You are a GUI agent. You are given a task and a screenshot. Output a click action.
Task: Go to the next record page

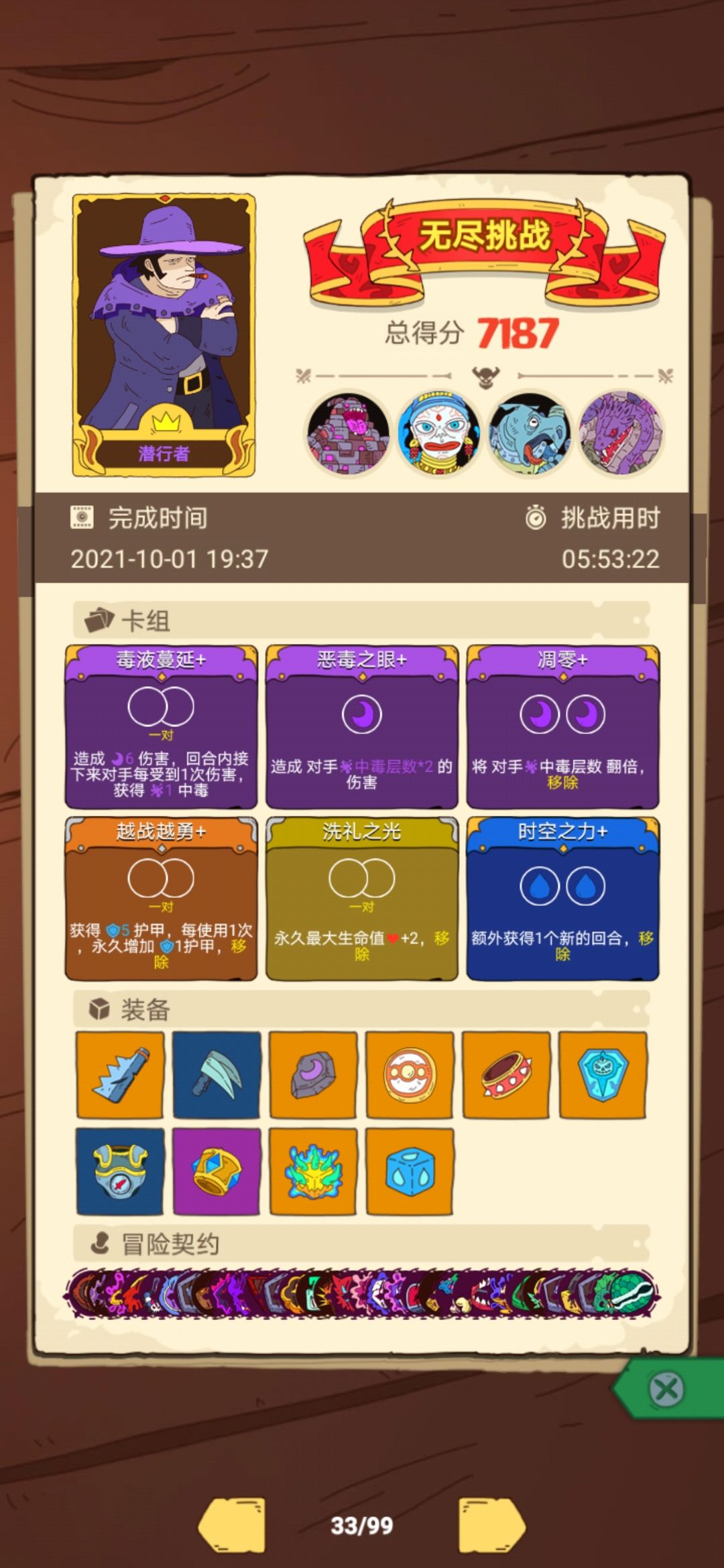(491, 1525)
